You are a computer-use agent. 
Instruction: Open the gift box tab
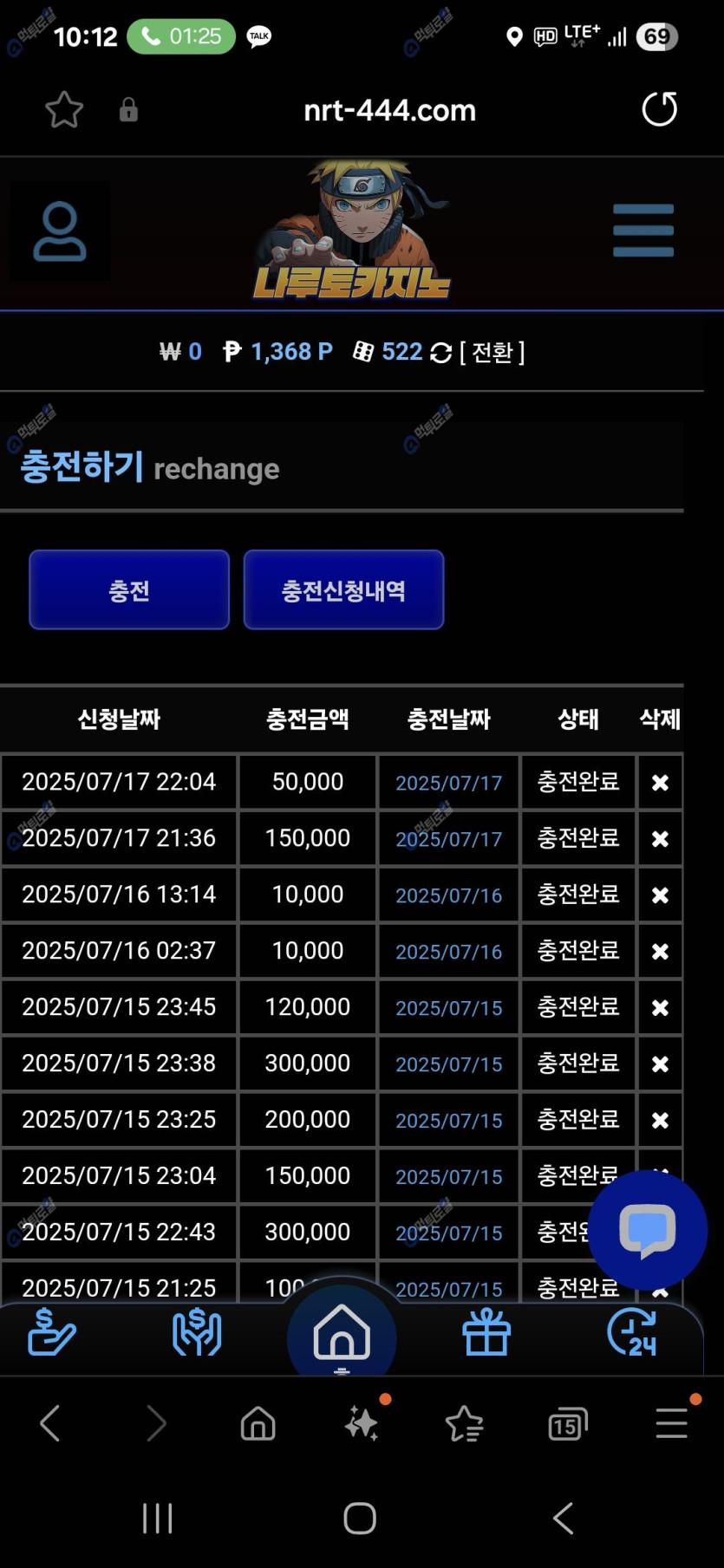point(486,1332)
